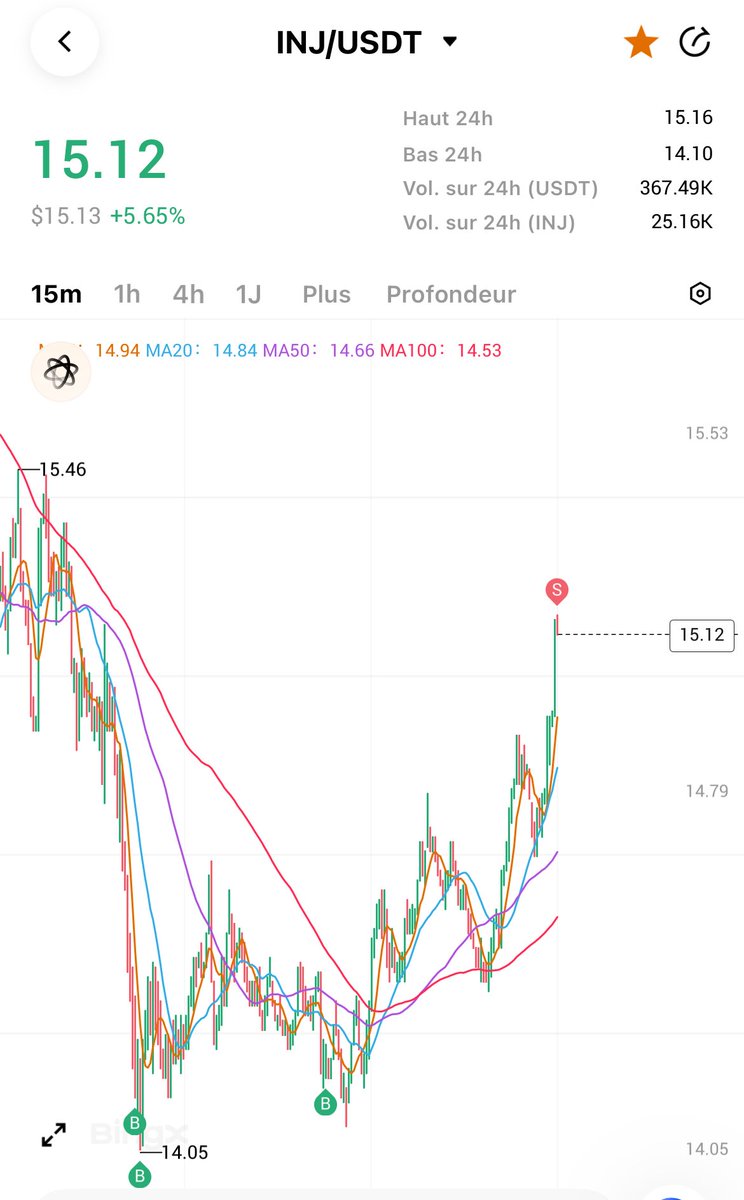Go back using the arrow button

pyautogui.click(x=65, y=42)
